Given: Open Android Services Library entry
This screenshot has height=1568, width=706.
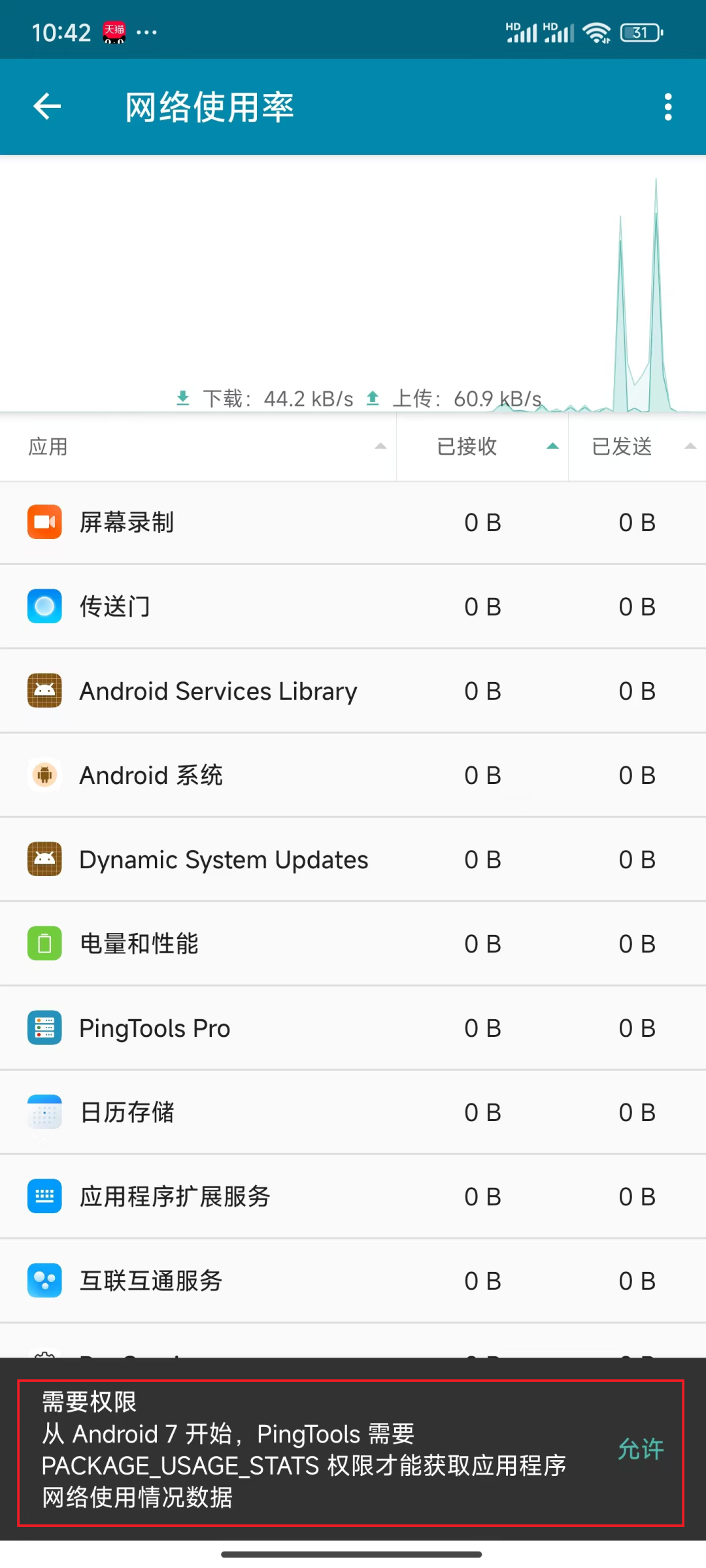Looking at the screenshot, I should point(353,691).
